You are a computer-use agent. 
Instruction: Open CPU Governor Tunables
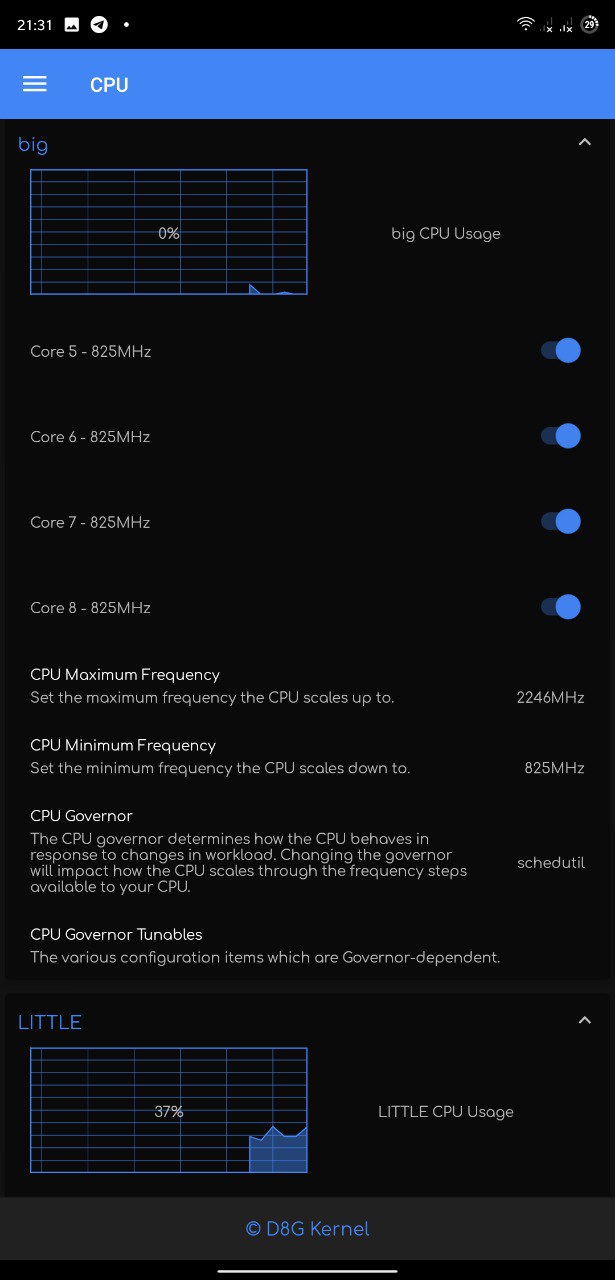[x=307, y=946]
